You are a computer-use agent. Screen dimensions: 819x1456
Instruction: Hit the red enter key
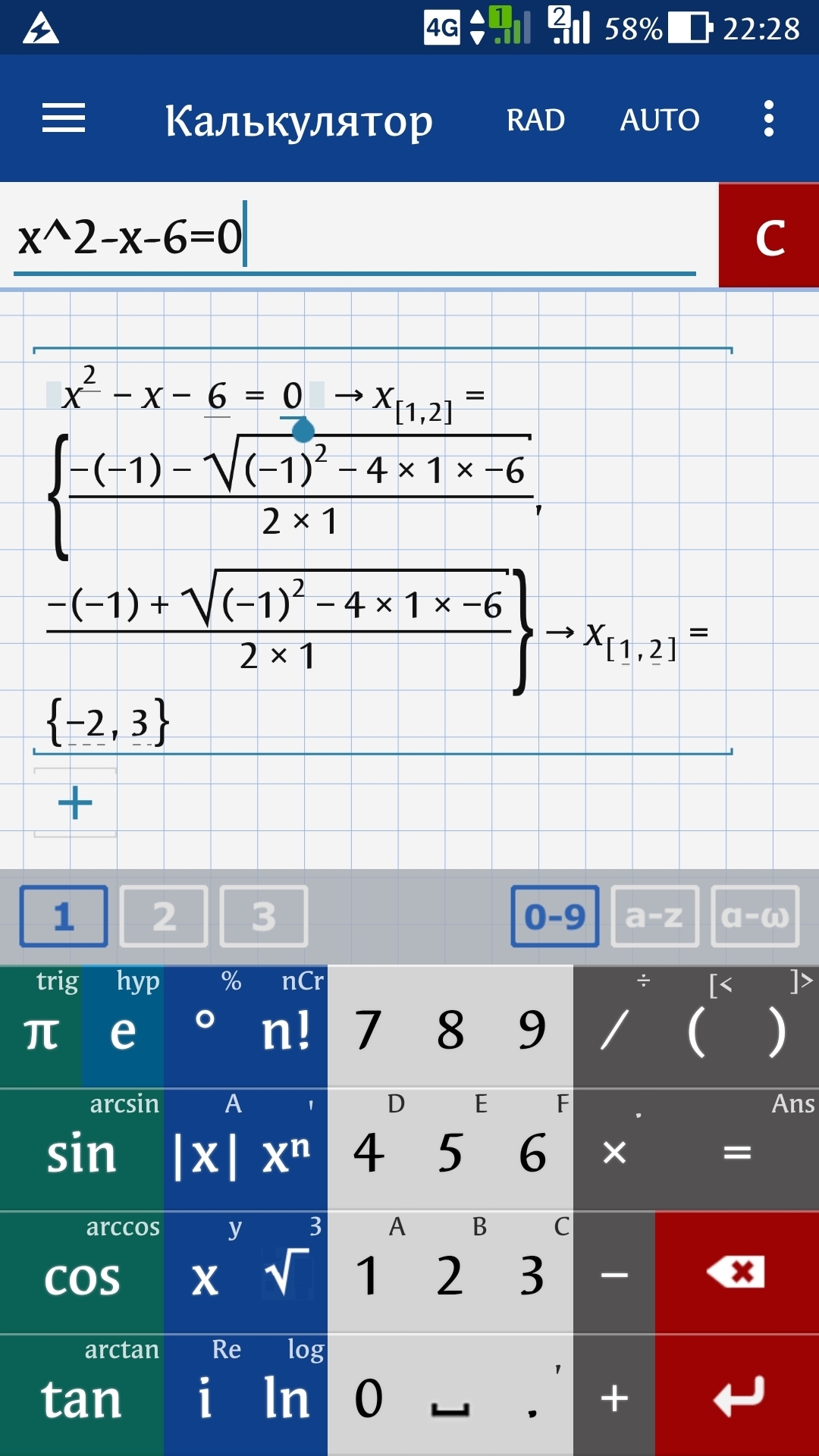(x=737, y=1397)
